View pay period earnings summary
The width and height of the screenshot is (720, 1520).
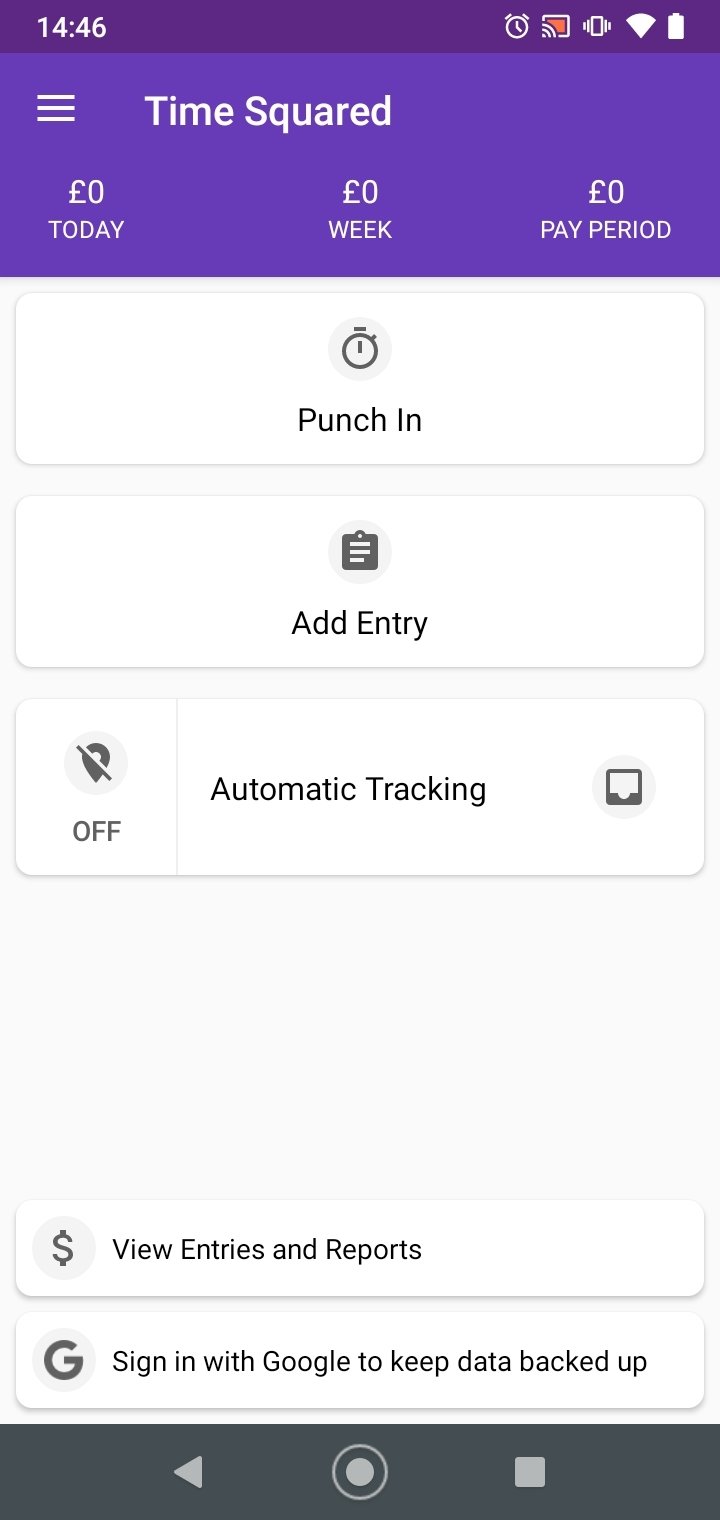coord(606,209)
